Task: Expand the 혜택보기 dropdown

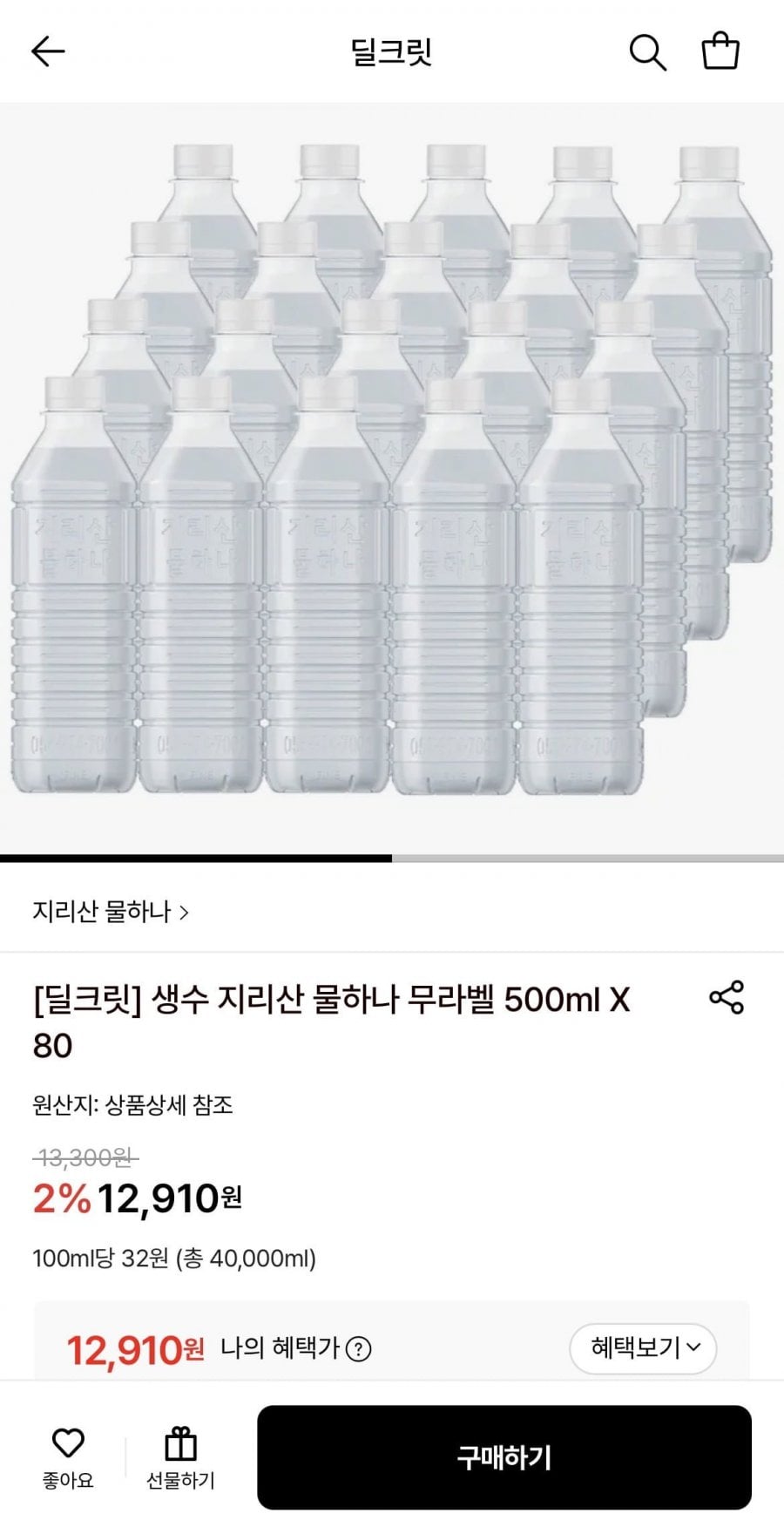Action: pyautogui.click(x=643, y=1348)
